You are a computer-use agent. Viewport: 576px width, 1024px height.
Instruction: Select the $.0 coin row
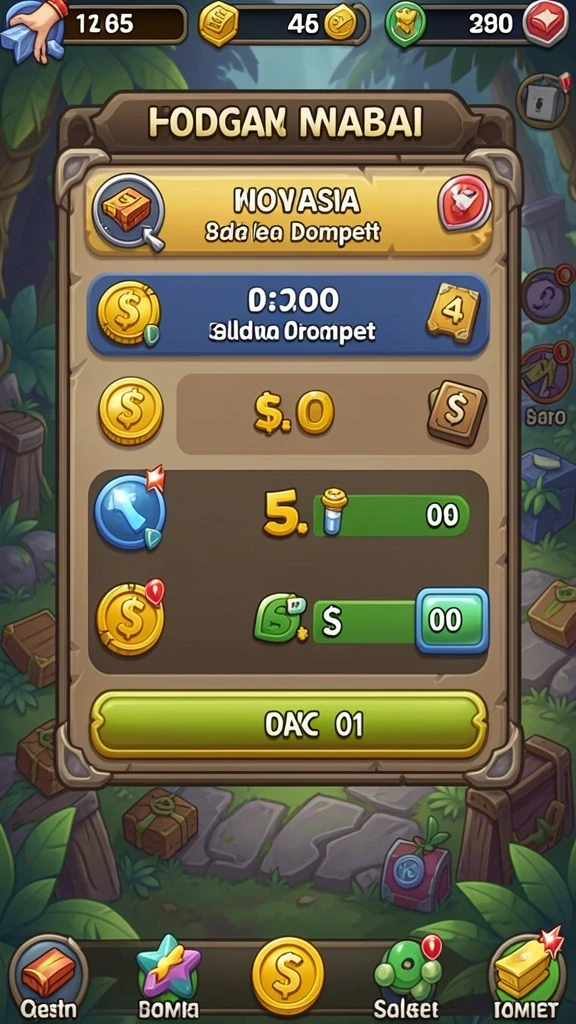coord(293,413)
